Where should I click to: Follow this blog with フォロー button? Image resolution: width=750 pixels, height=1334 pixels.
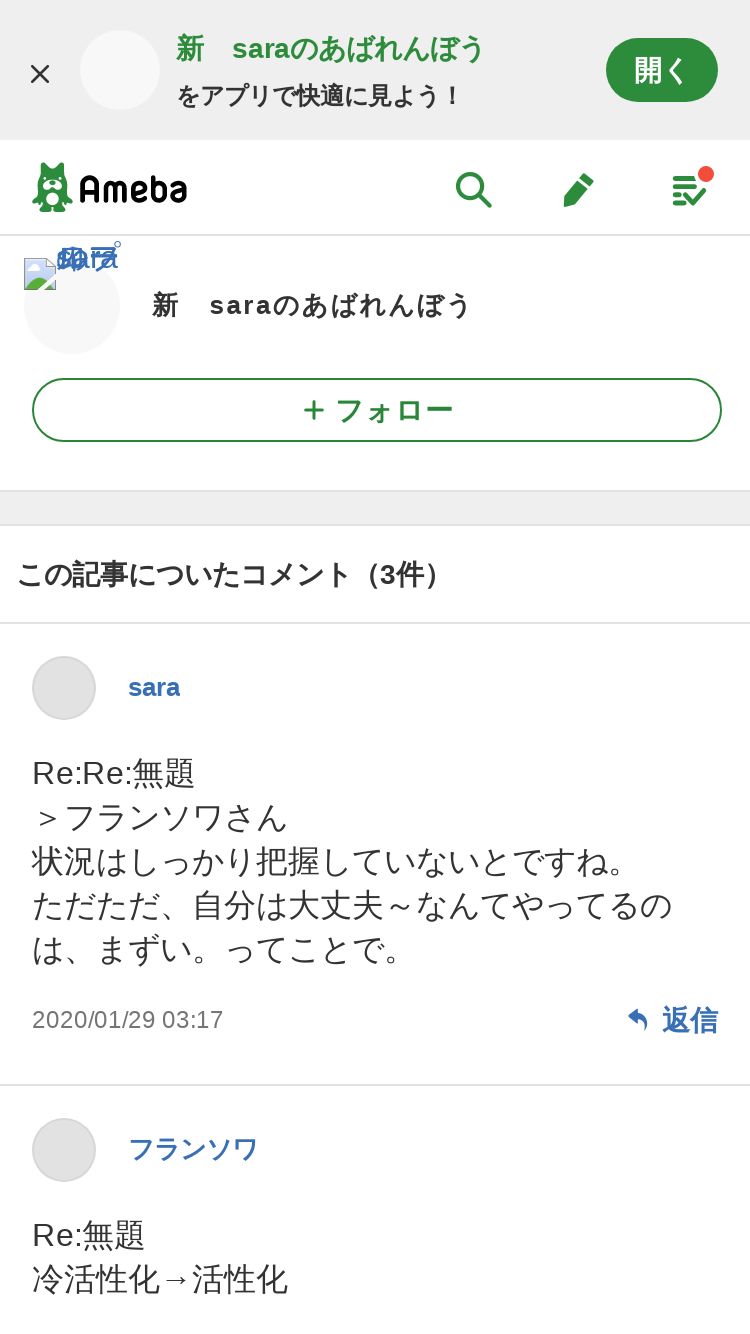click(377, 410)
